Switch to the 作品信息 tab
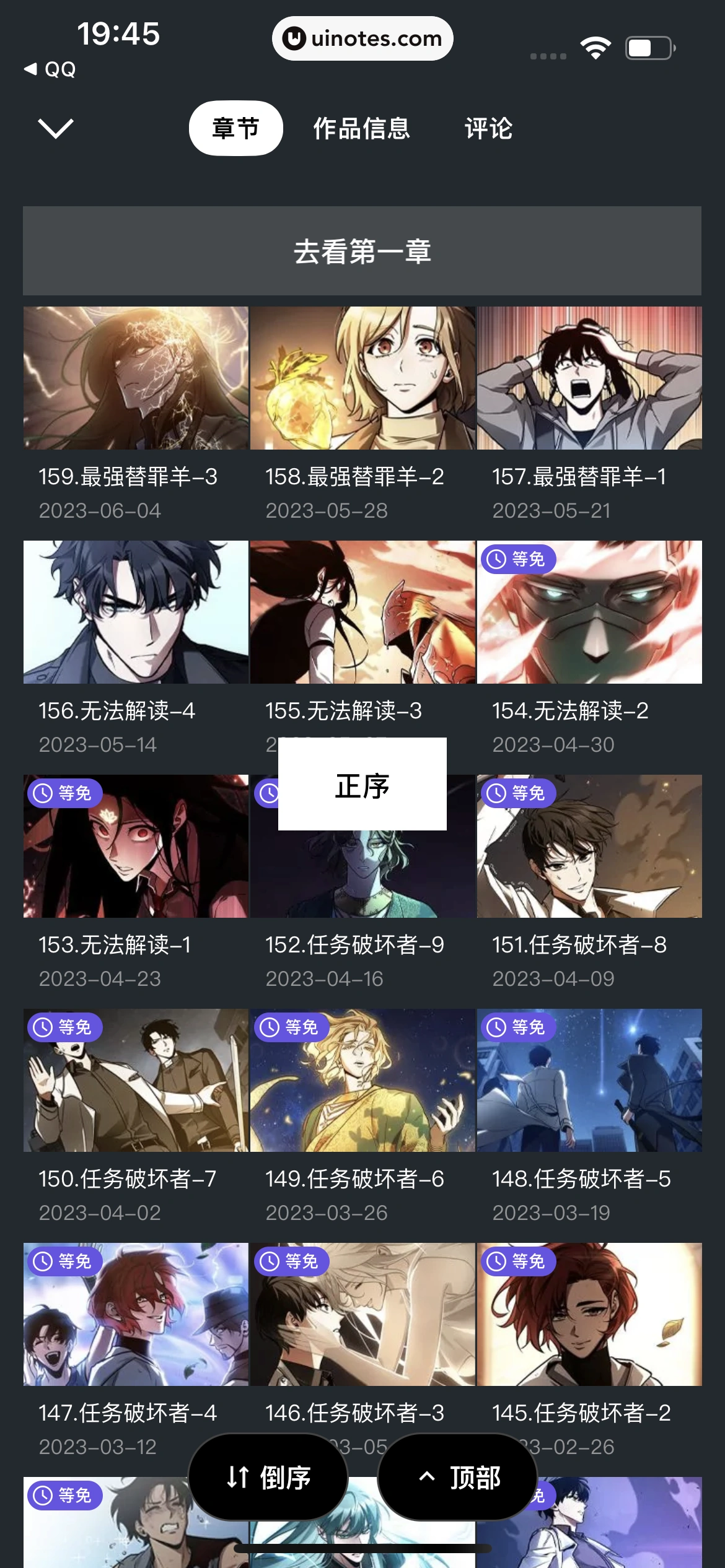Screen dimensions: 725x1568 point(361,128)
